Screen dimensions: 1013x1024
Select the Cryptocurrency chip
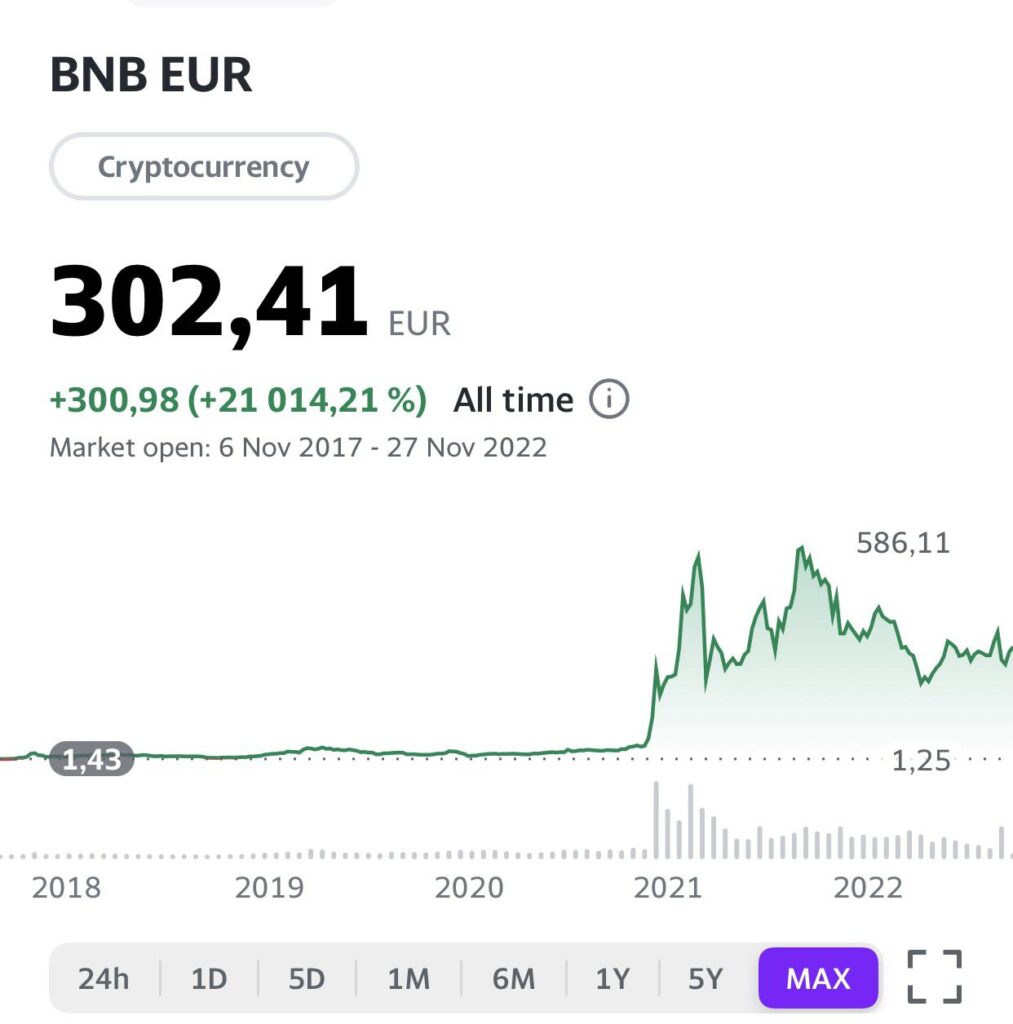(203, 166)
